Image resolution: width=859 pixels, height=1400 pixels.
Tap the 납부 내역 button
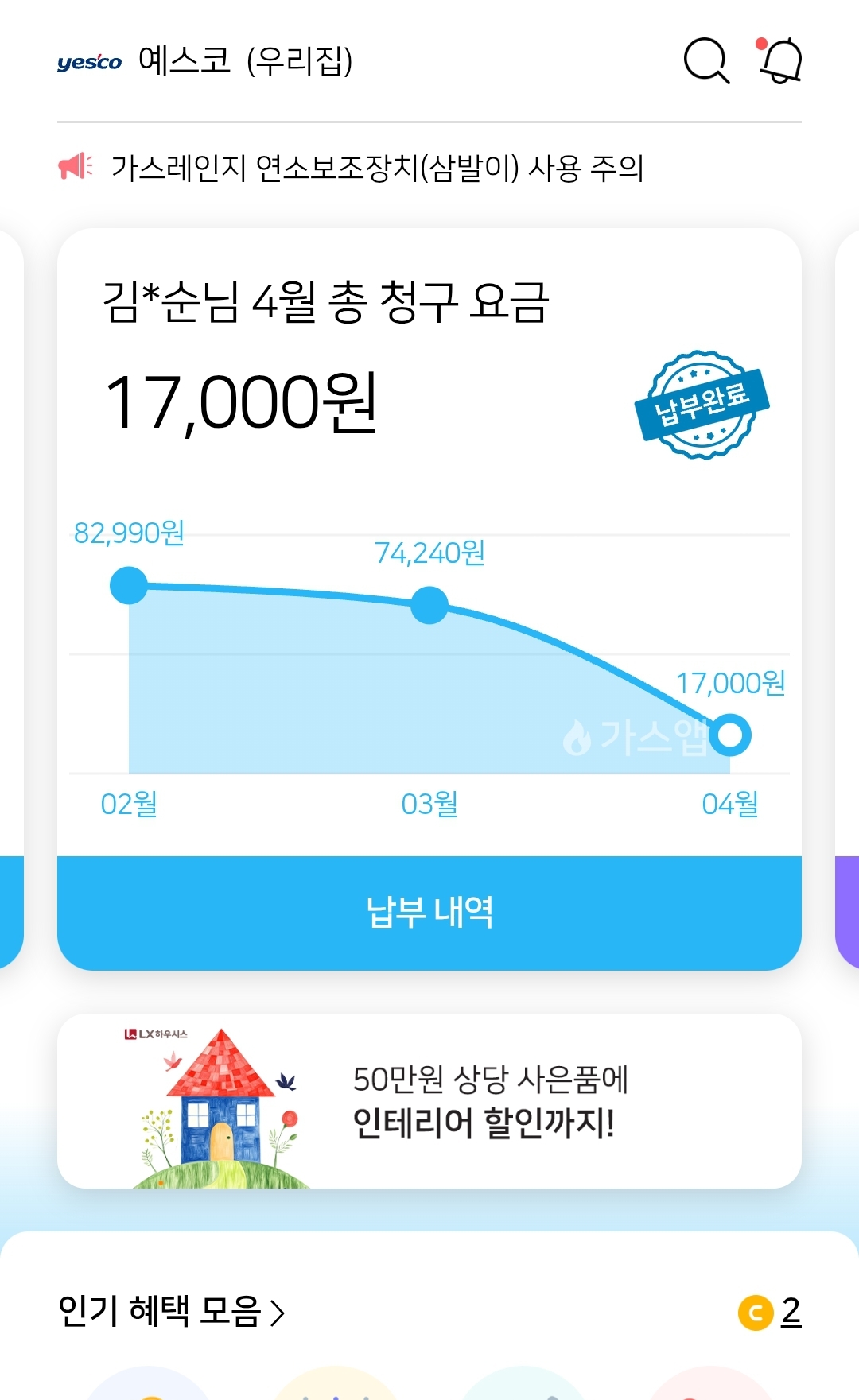click(429, 913)
